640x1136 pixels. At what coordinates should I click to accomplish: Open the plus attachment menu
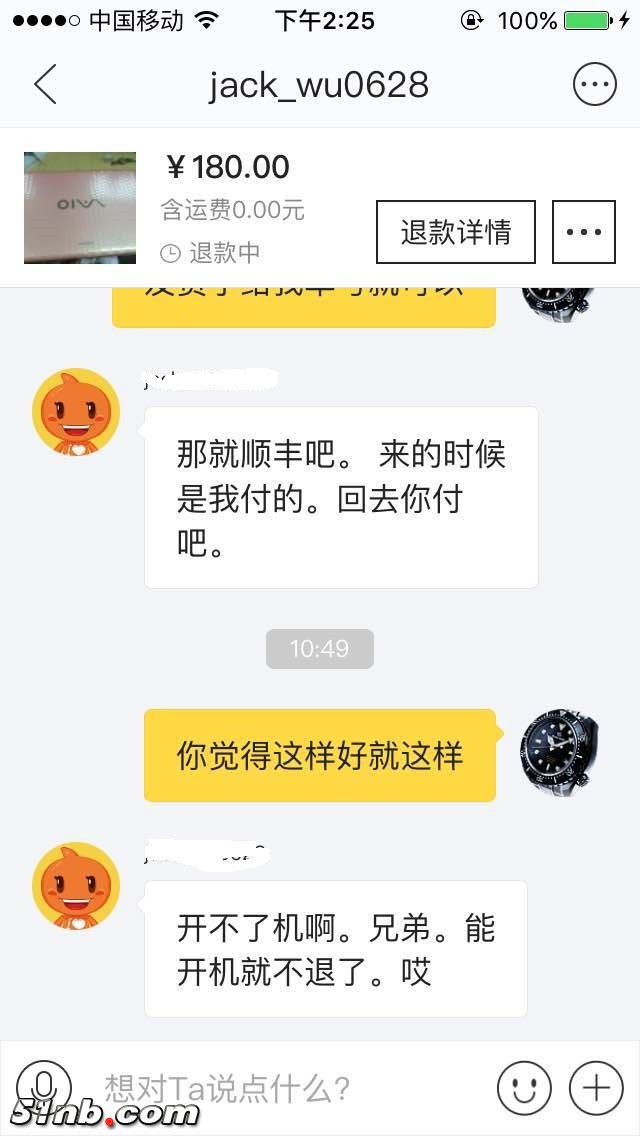[596, 1088]
